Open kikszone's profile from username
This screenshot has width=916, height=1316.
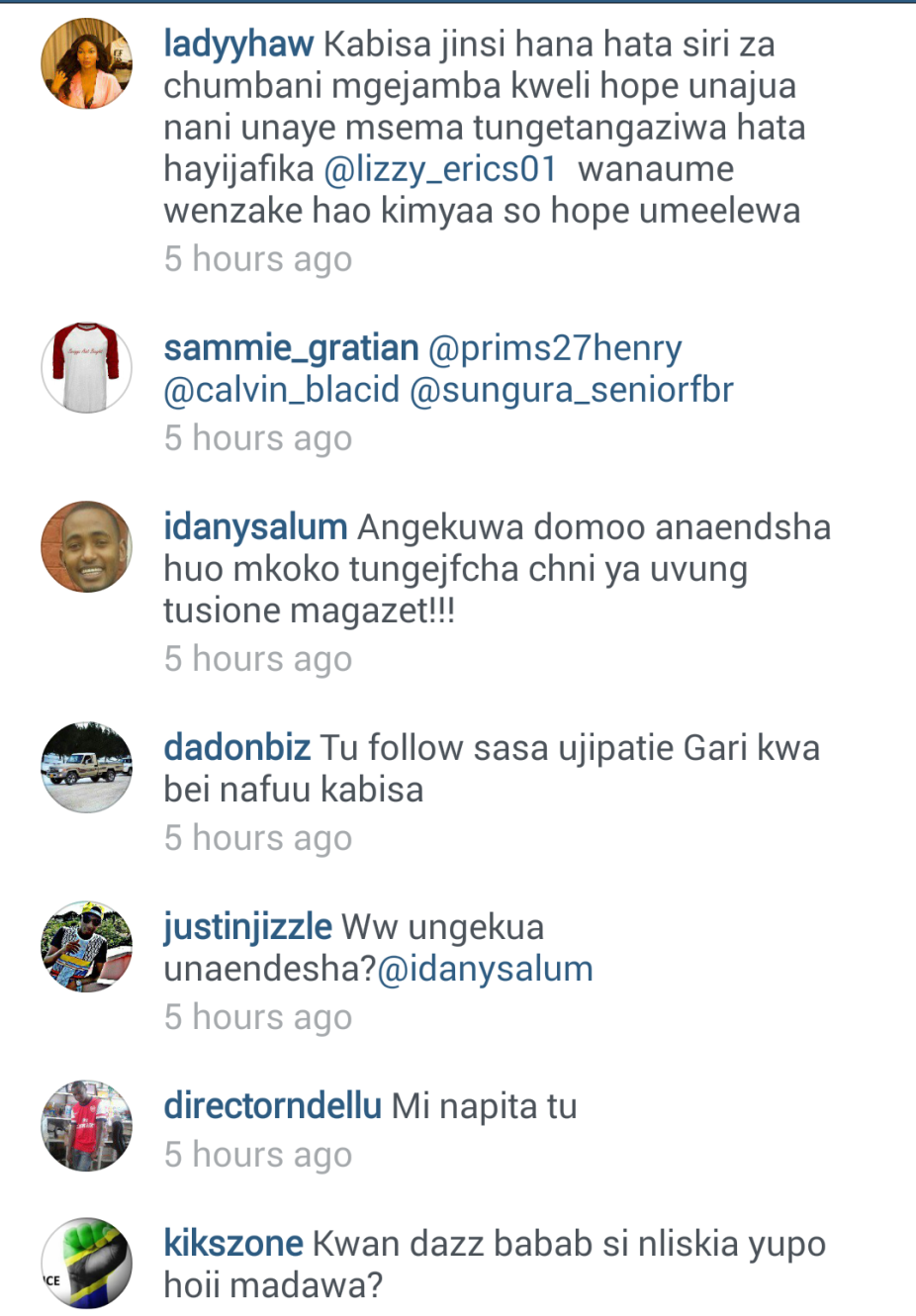click(233, 1244)
